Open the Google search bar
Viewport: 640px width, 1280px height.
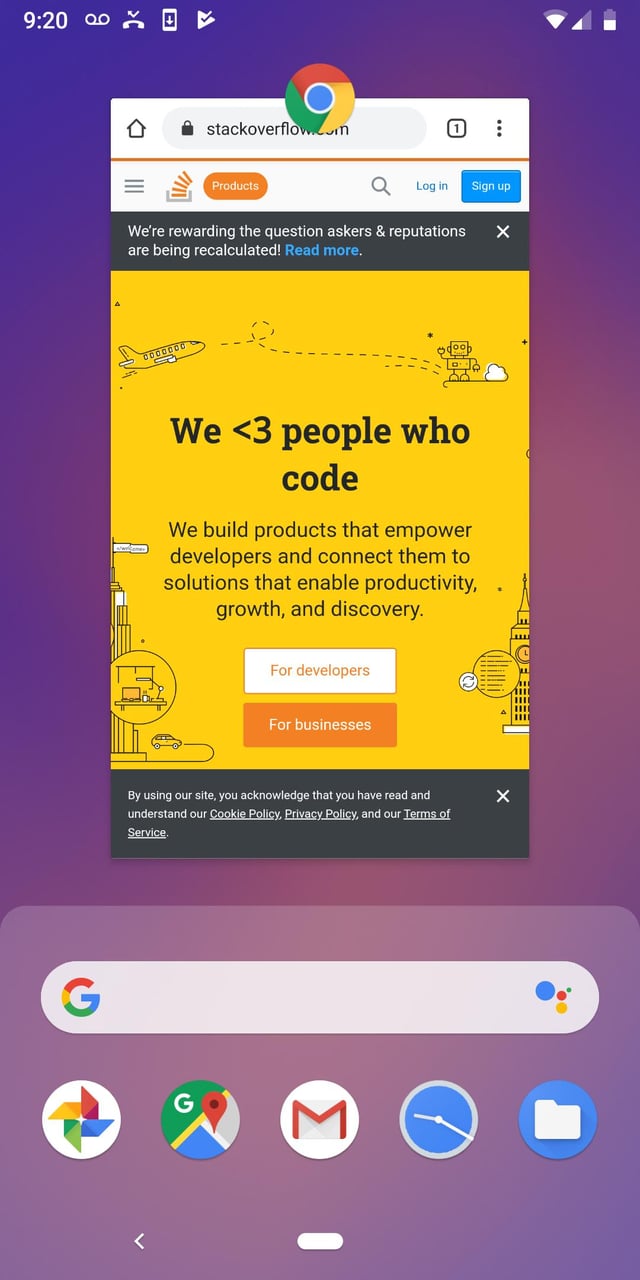[300, 997]
